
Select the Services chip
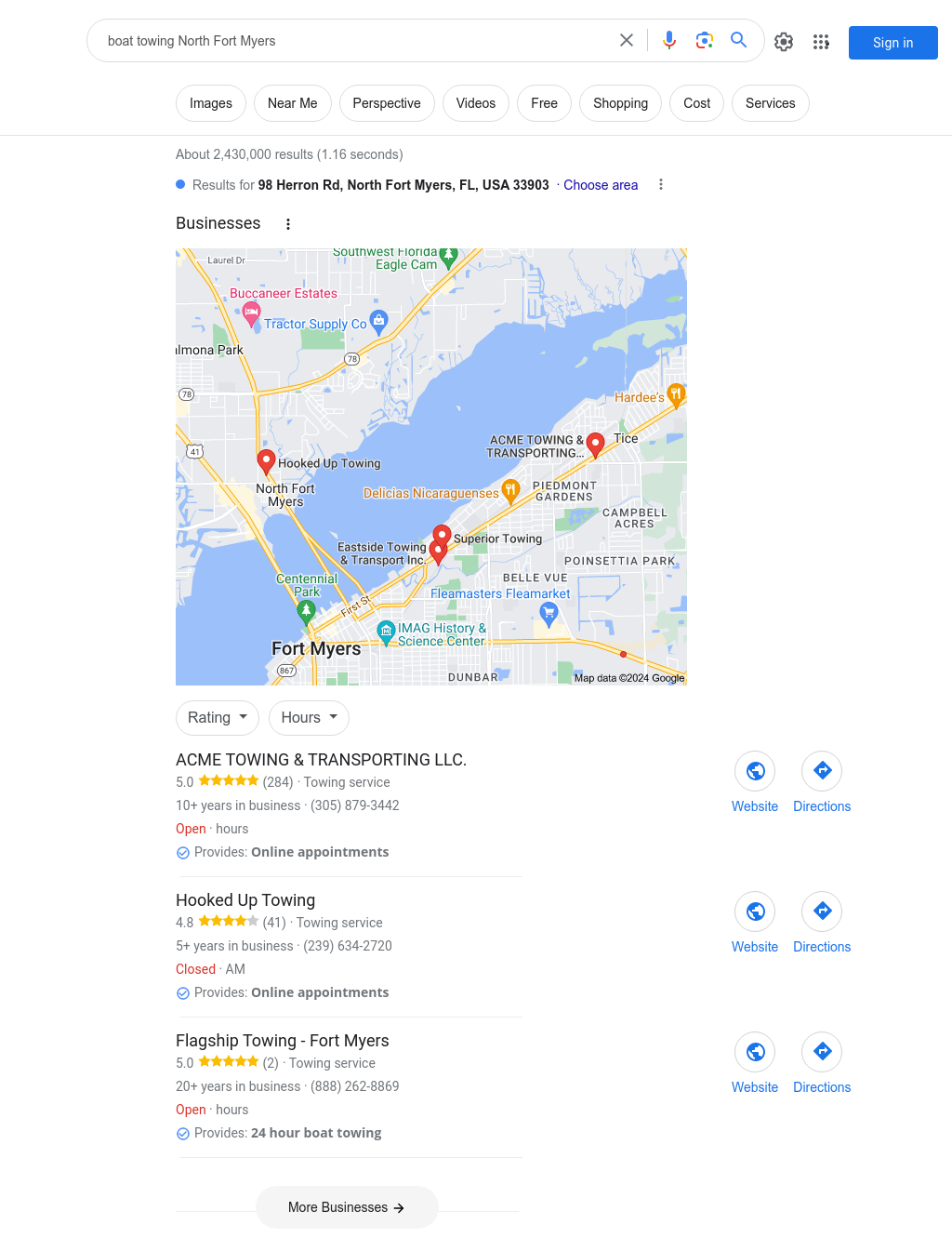coord(770,103)
